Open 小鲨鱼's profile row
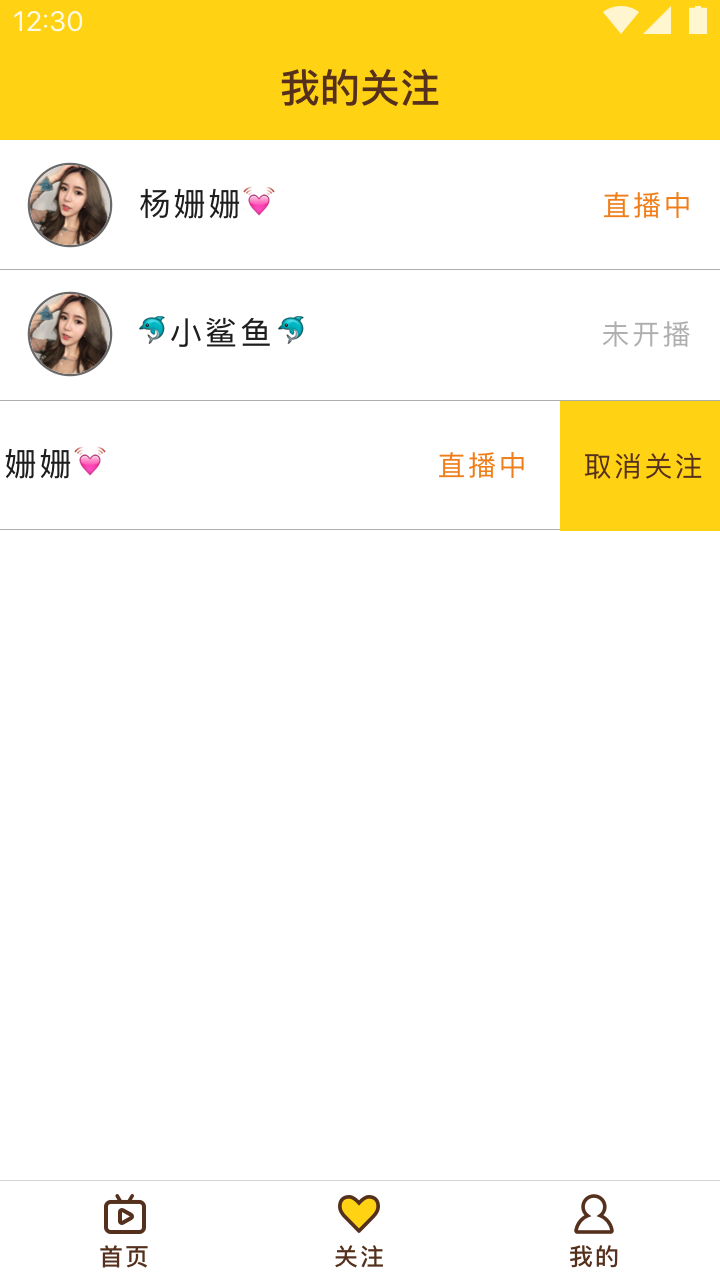 pos(300,334)
